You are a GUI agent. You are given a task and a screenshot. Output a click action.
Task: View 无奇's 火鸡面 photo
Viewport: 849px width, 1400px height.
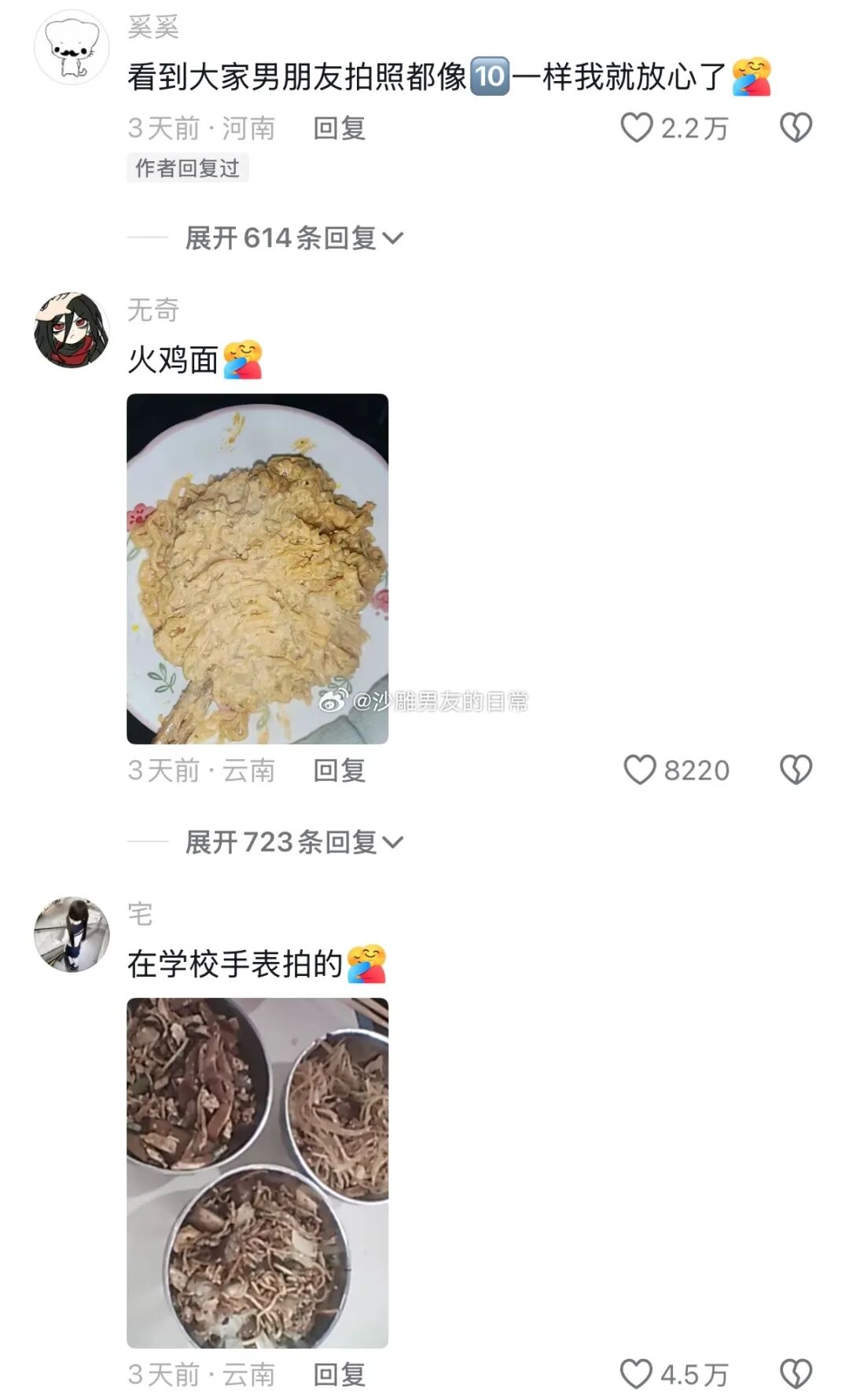[257, 569]
